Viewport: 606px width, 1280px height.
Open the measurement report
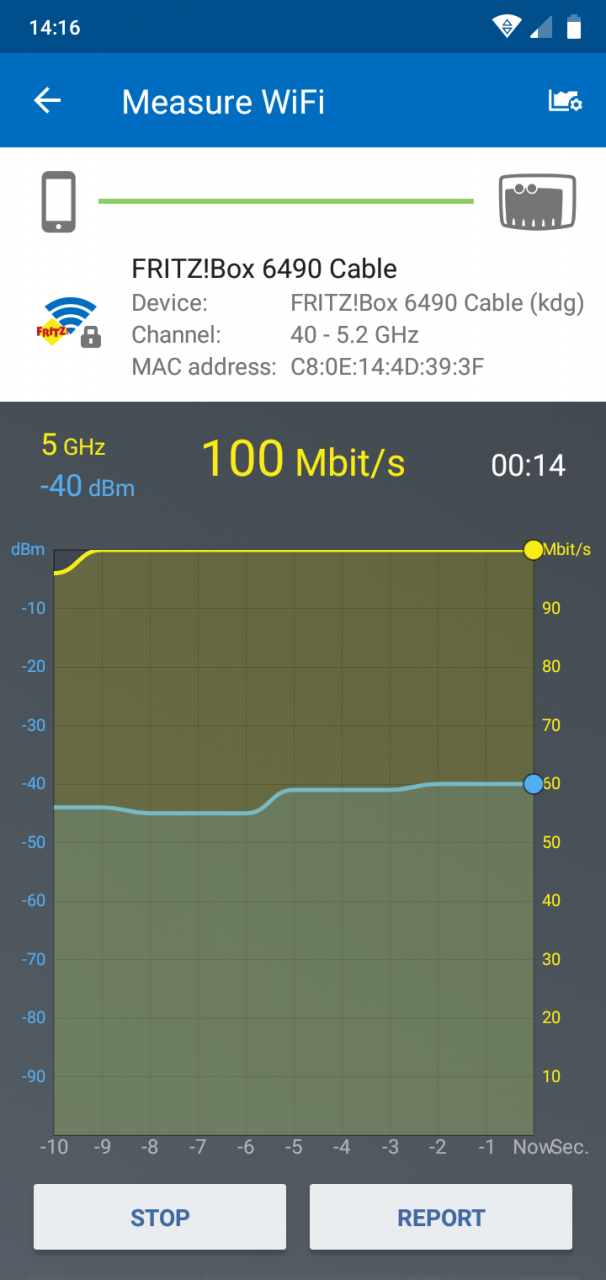[441, 1217]
